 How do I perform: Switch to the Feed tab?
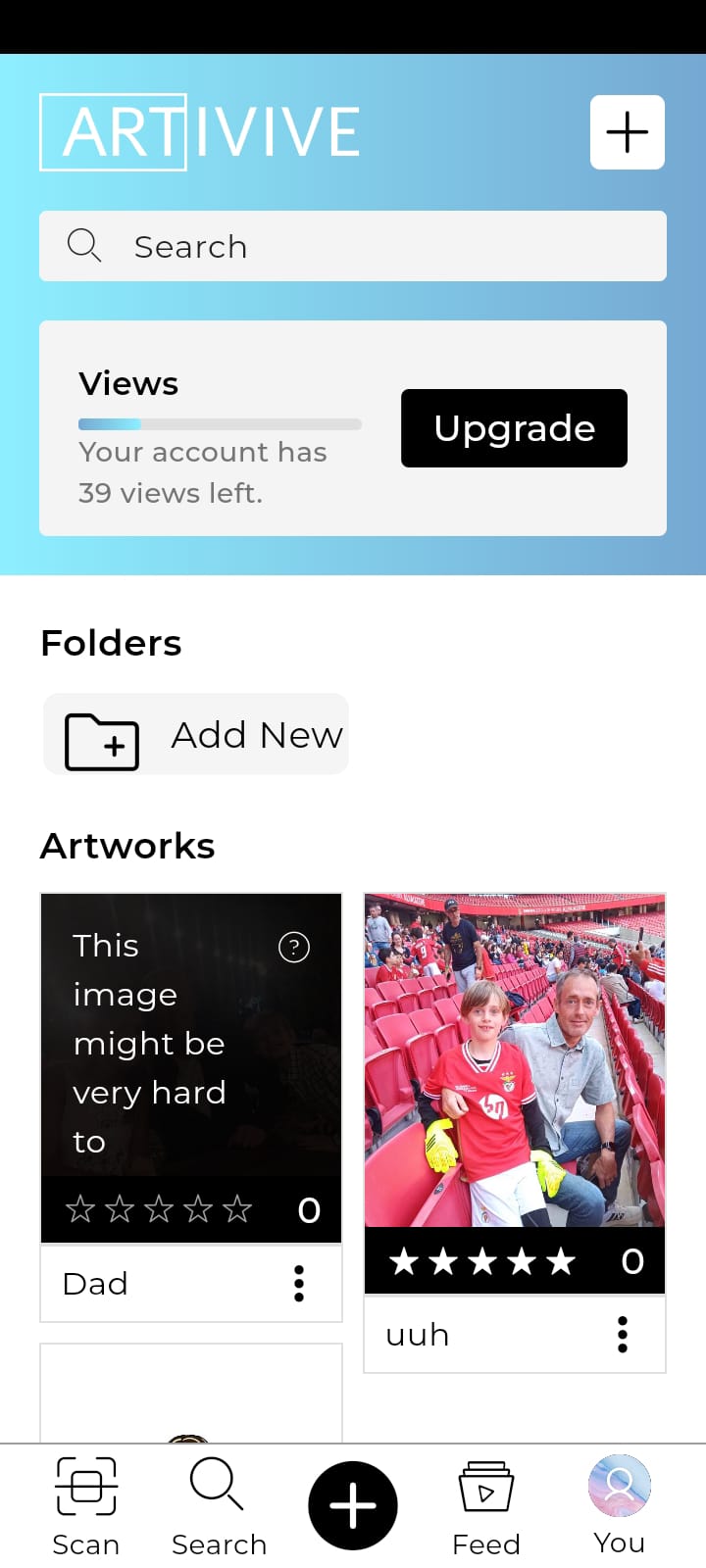point(486,1506)
